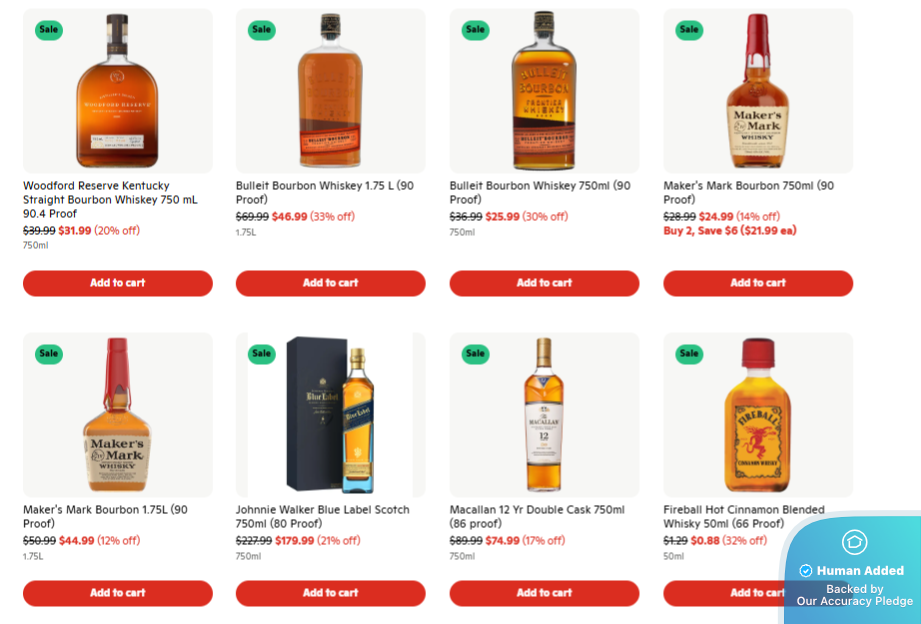View Johnnie Walker Blue Label Scotch details
The width and height of the screenshot is (921, 624).
pyautogui.click(x=322, y=516)
